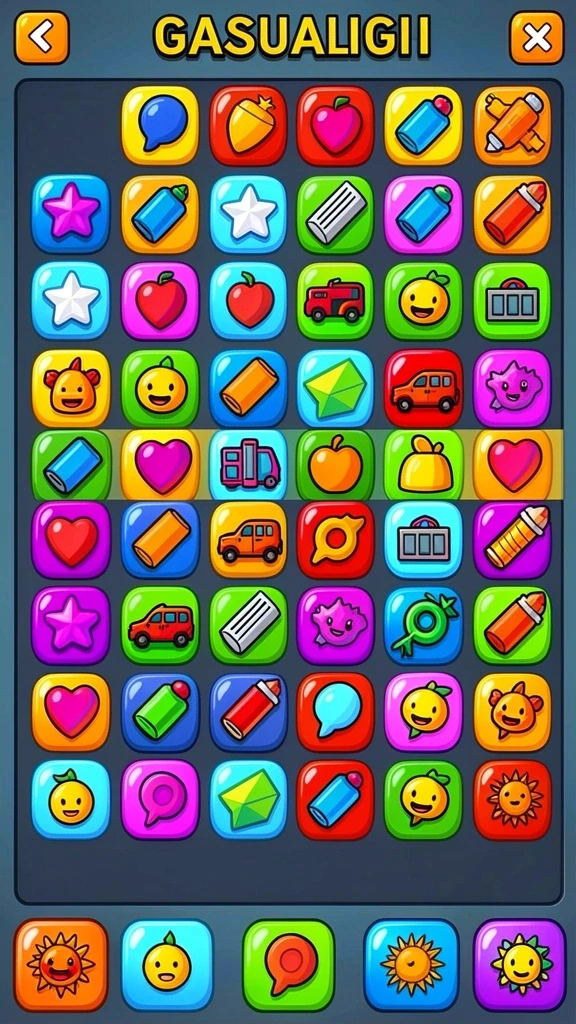Tap the pink speech bubble tile
The width and height of the screenshot is (576, 1024).
[x=160, y=799]
